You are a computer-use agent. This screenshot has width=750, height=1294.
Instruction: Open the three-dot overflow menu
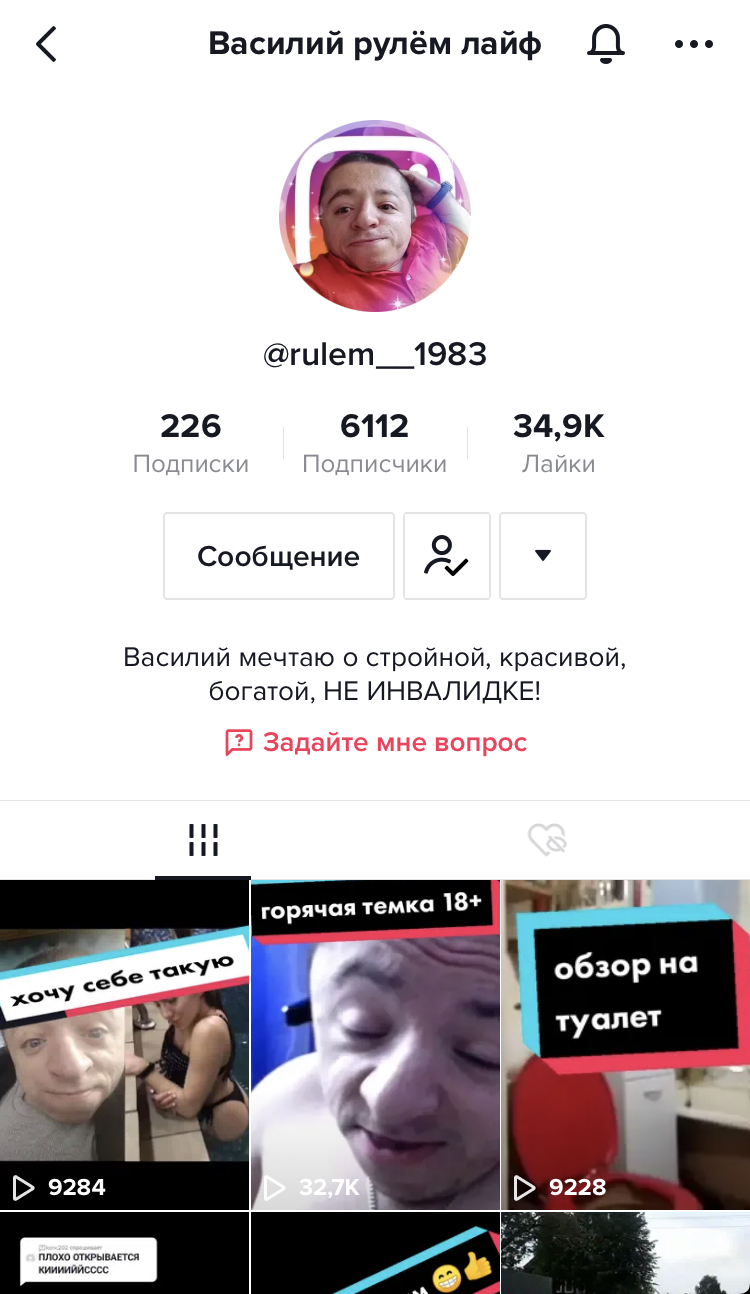694,45
